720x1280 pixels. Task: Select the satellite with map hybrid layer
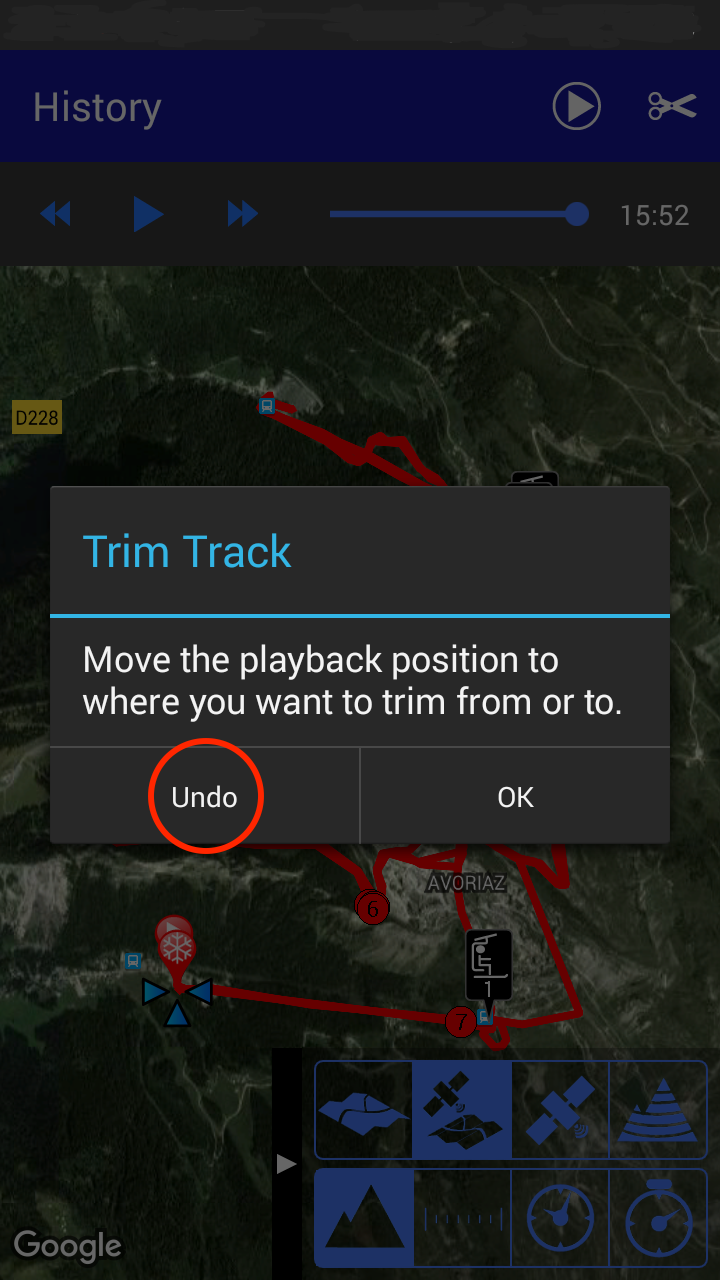click(462, 1110)
